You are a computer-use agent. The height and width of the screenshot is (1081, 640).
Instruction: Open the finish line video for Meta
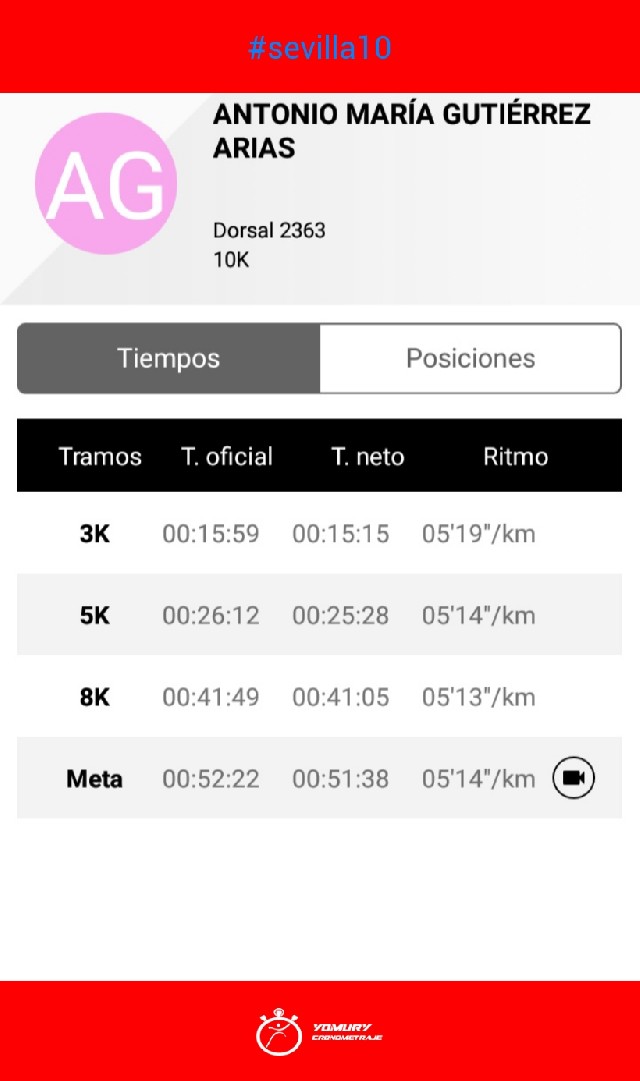pyautogui.click(x=573, y=778)
